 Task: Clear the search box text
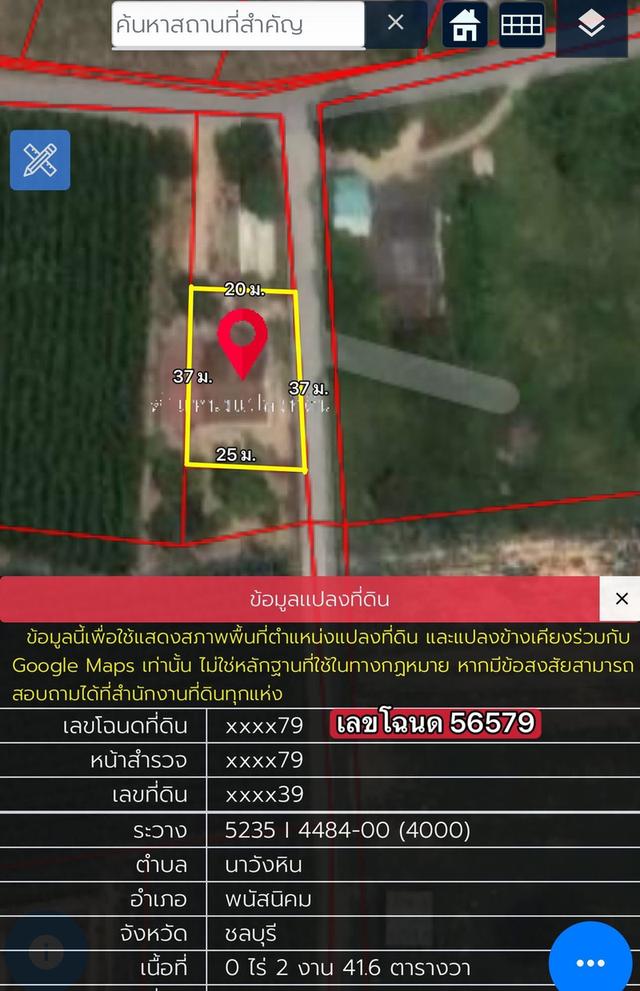[x=396, y=23]
